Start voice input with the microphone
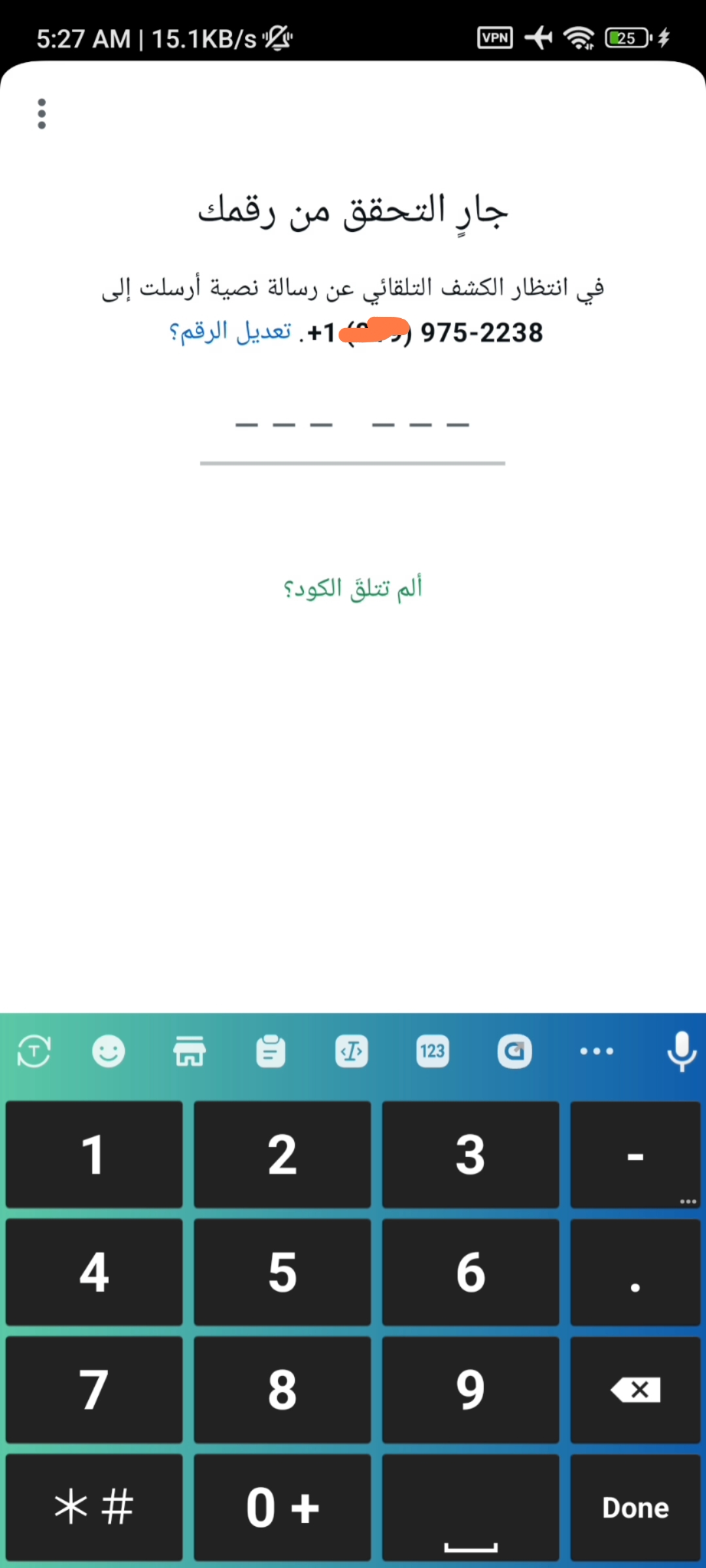Image resolution: width=706 pixels, height=1568 pixels. 681,1051
